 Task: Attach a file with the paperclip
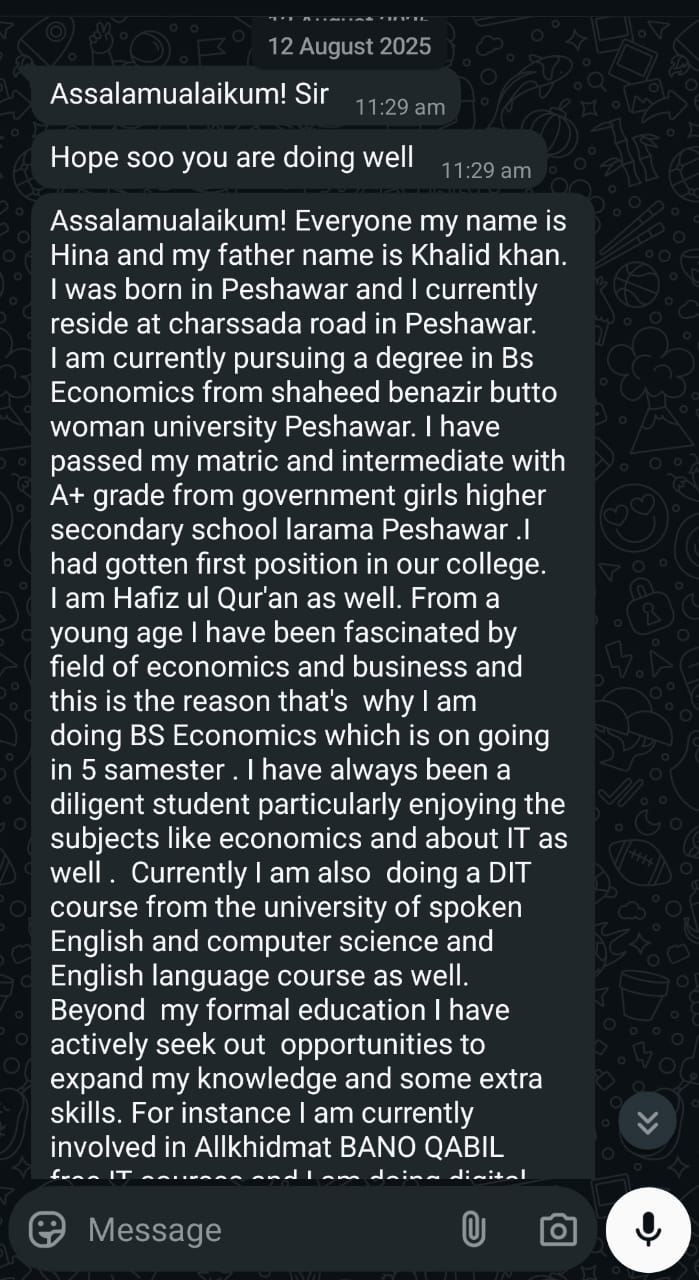pyautogui.click(x=473, y=1229)
